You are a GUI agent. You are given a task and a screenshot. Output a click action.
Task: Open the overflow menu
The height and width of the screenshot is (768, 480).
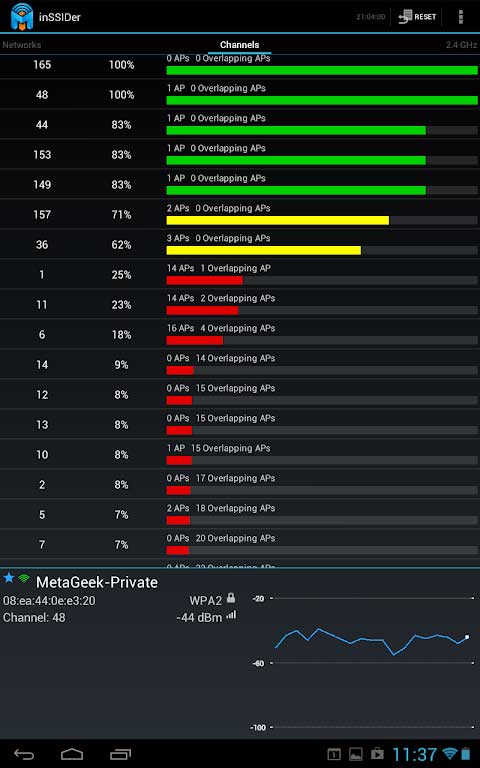tap(460, 17)
